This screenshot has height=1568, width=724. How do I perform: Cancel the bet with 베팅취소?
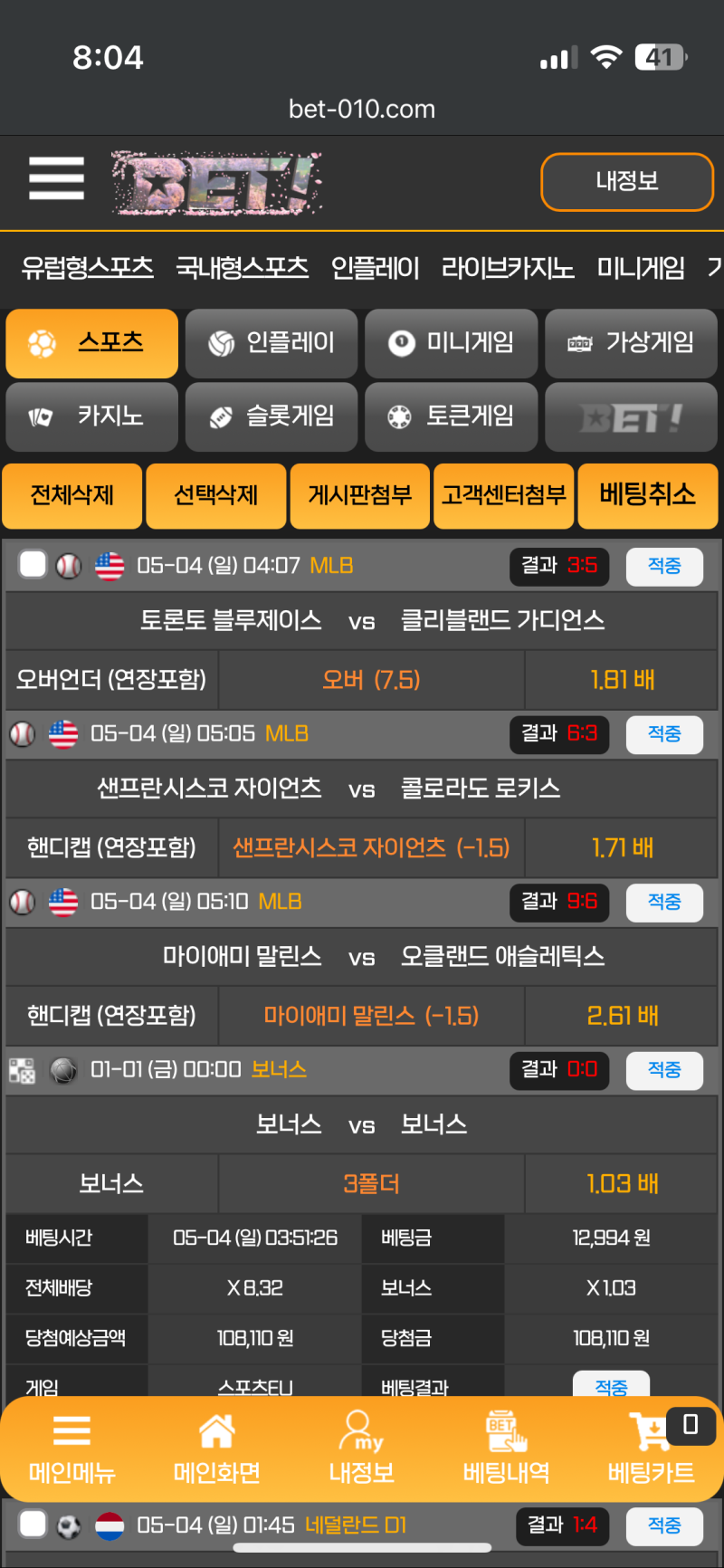pyautogui.click(x=647, y=495)
